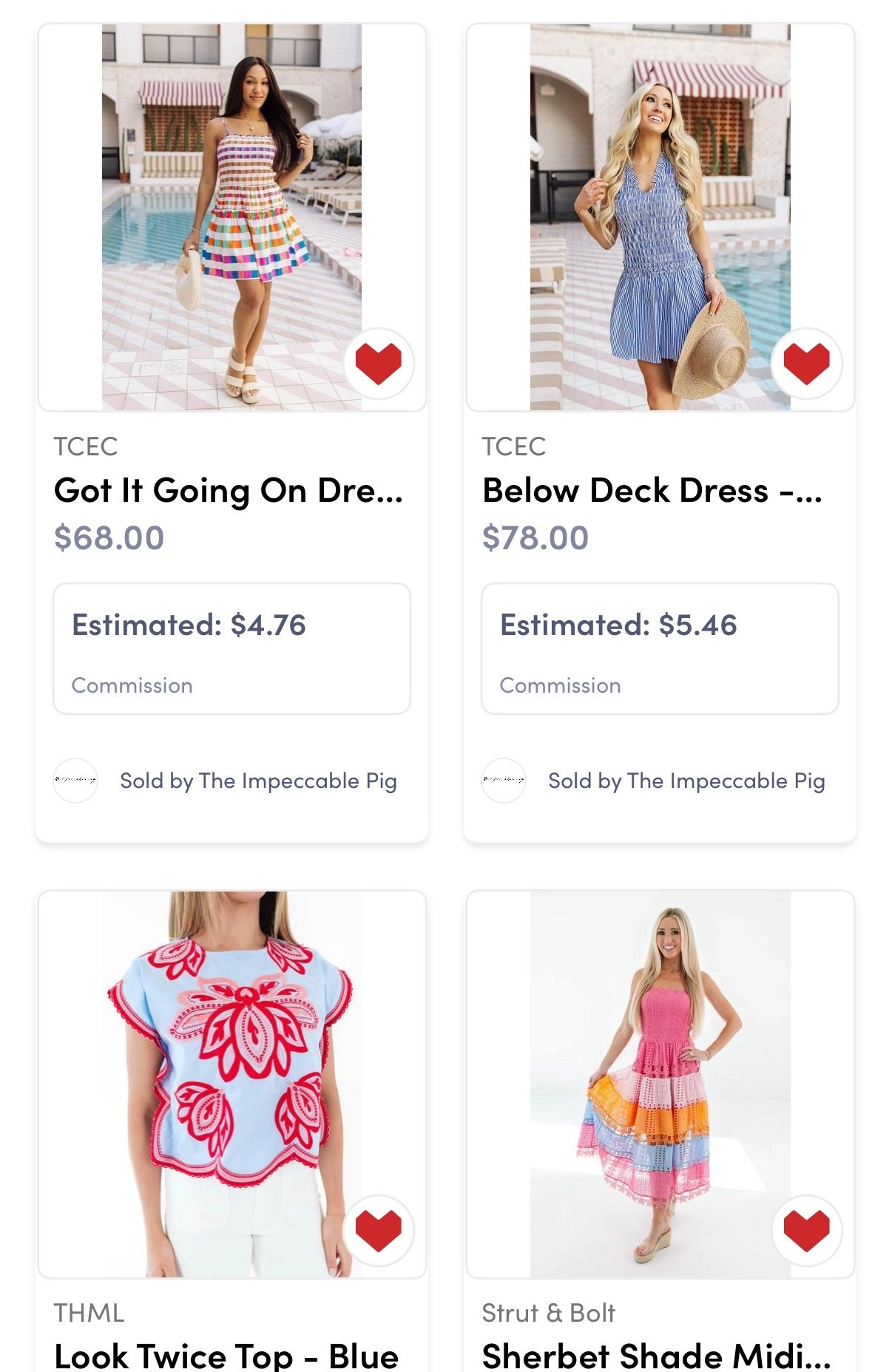Viewport: 892px width, 1372px height.
Task: Open the Look Twice Top - Blue item
Action: click(x=226, y=1354)
